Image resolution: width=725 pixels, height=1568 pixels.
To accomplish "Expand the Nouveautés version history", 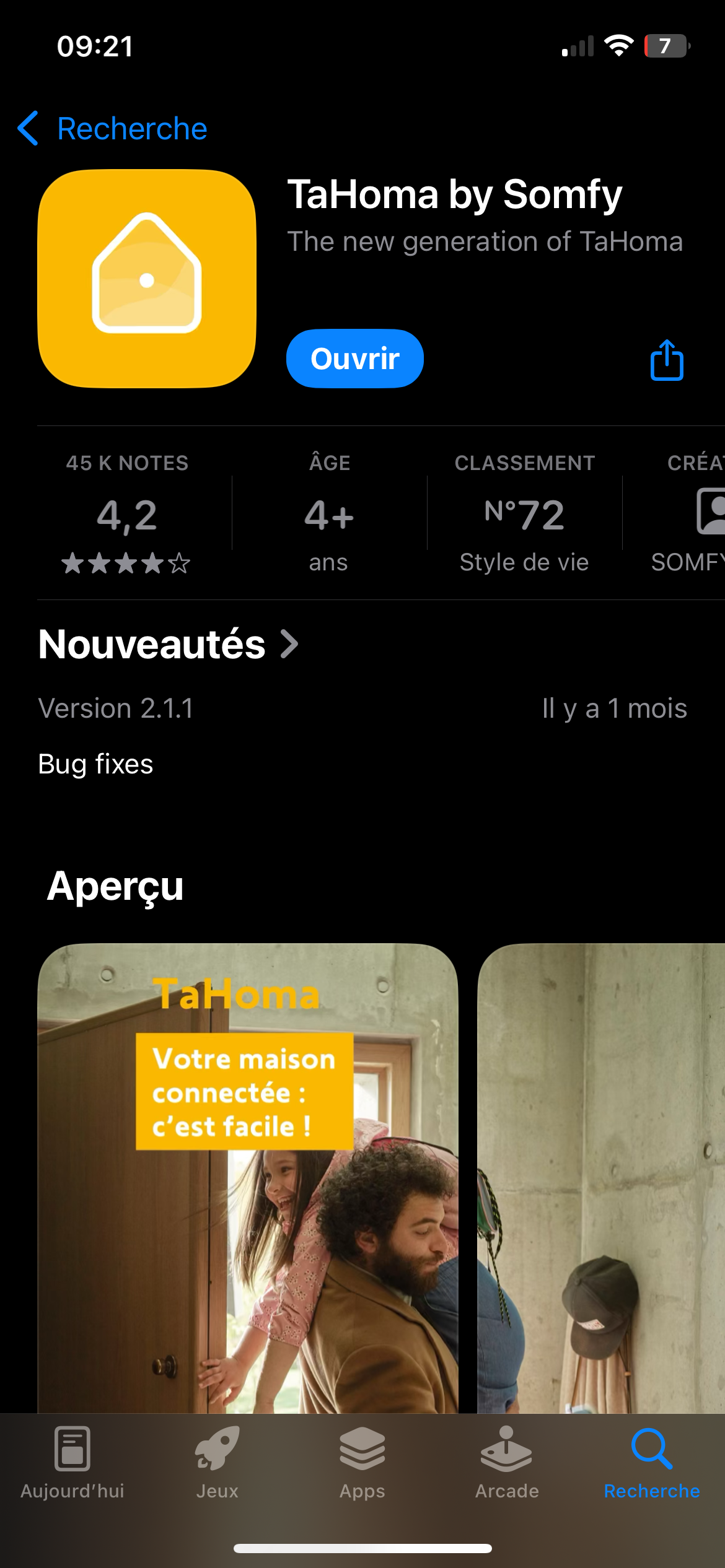I will [169, 645].
